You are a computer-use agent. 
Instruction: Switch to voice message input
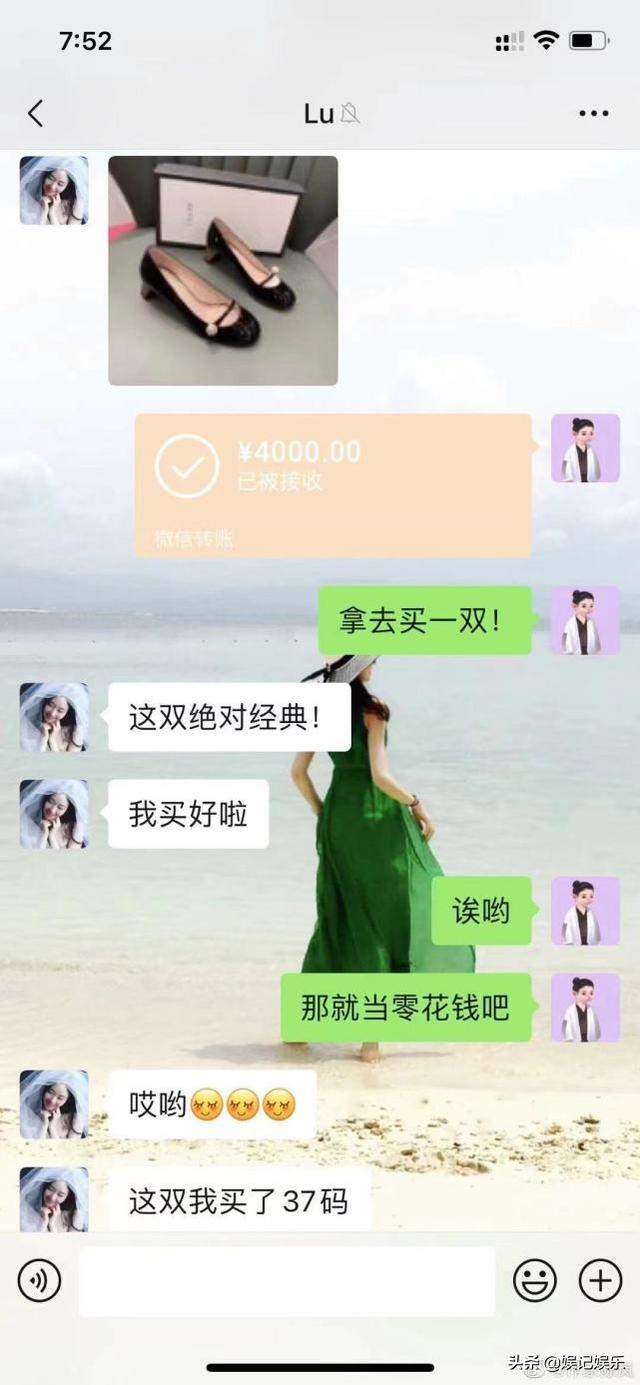pos(40,1280)
